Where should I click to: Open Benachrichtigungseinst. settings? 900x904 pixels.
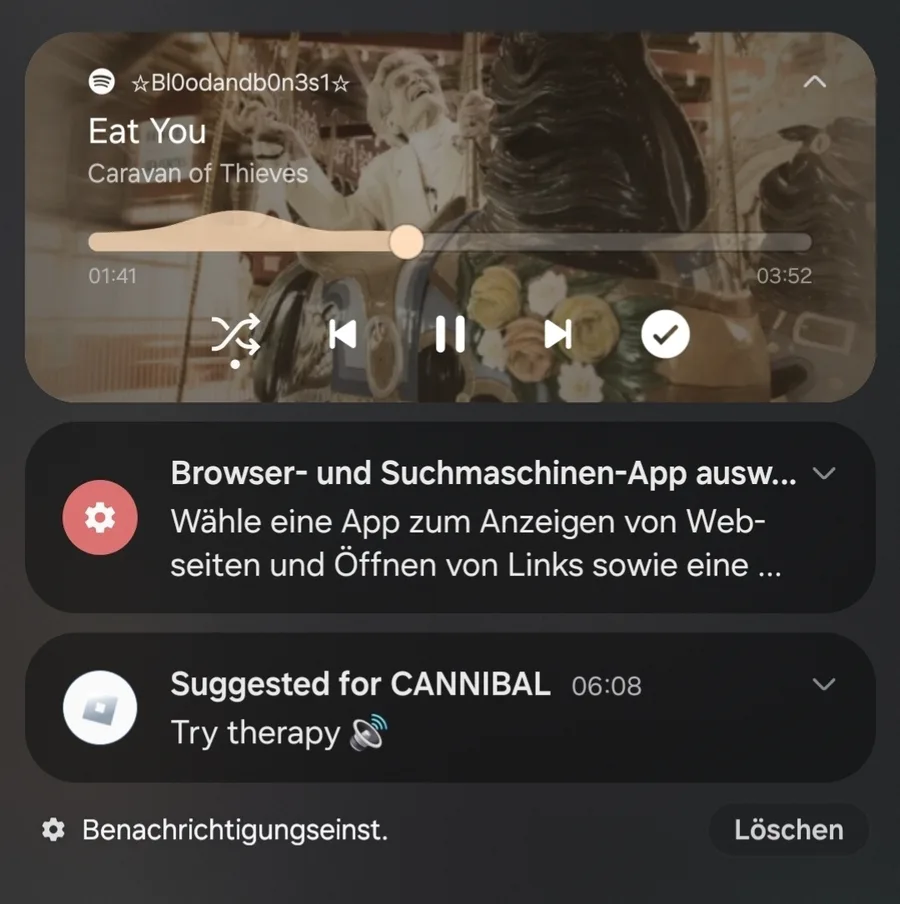pos(215,830)
